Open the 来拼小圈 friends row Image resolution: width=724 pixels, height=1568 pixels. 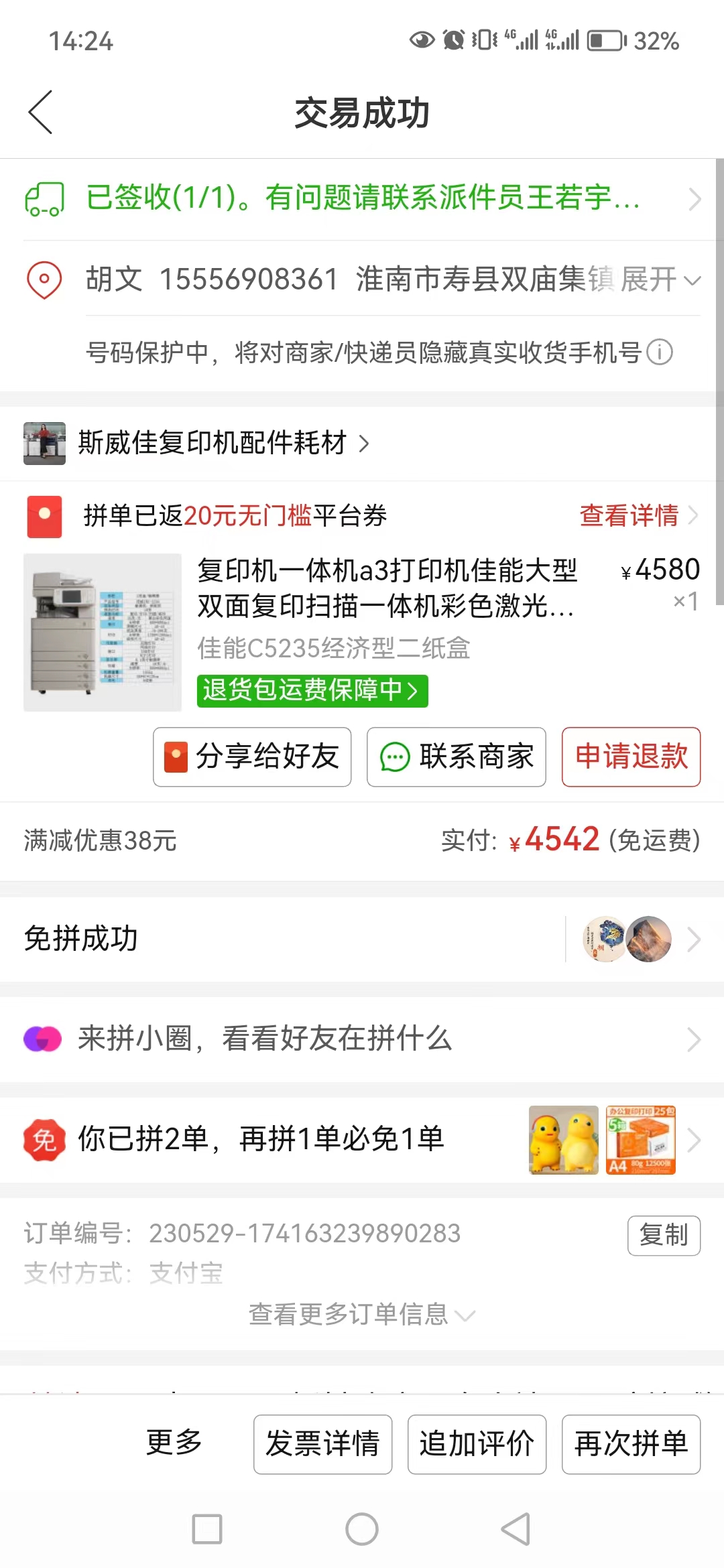[x=362, y=1039]
